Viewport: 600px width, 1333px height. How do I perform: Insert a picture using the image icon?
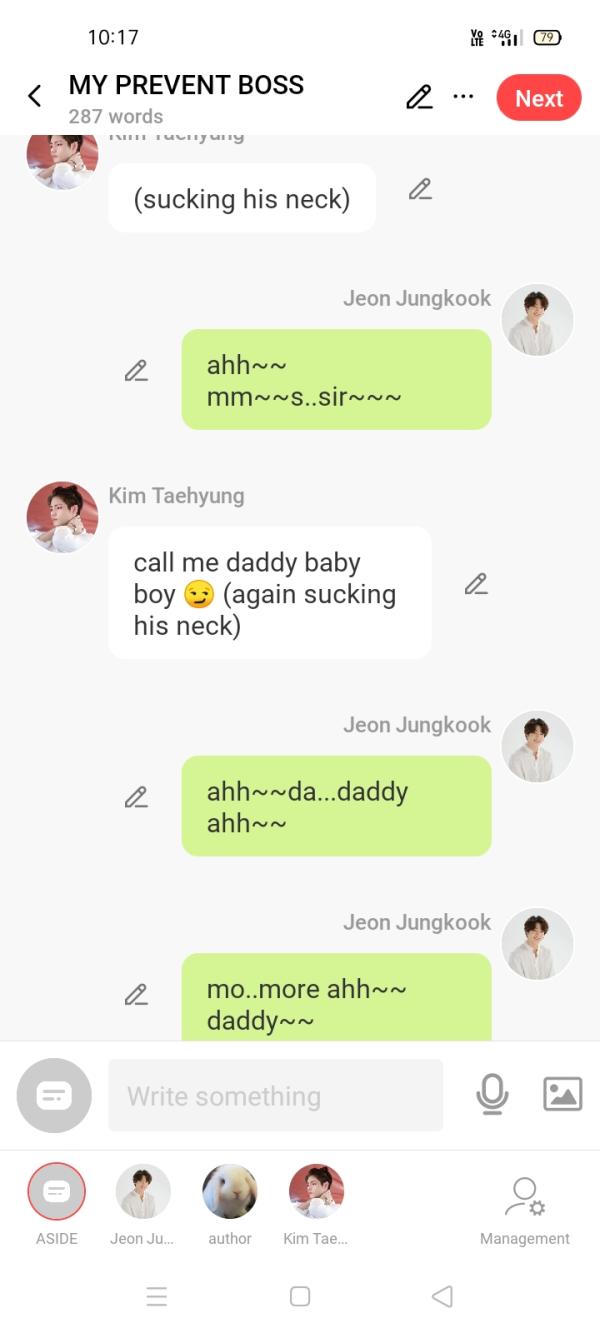click(562, 1095)
